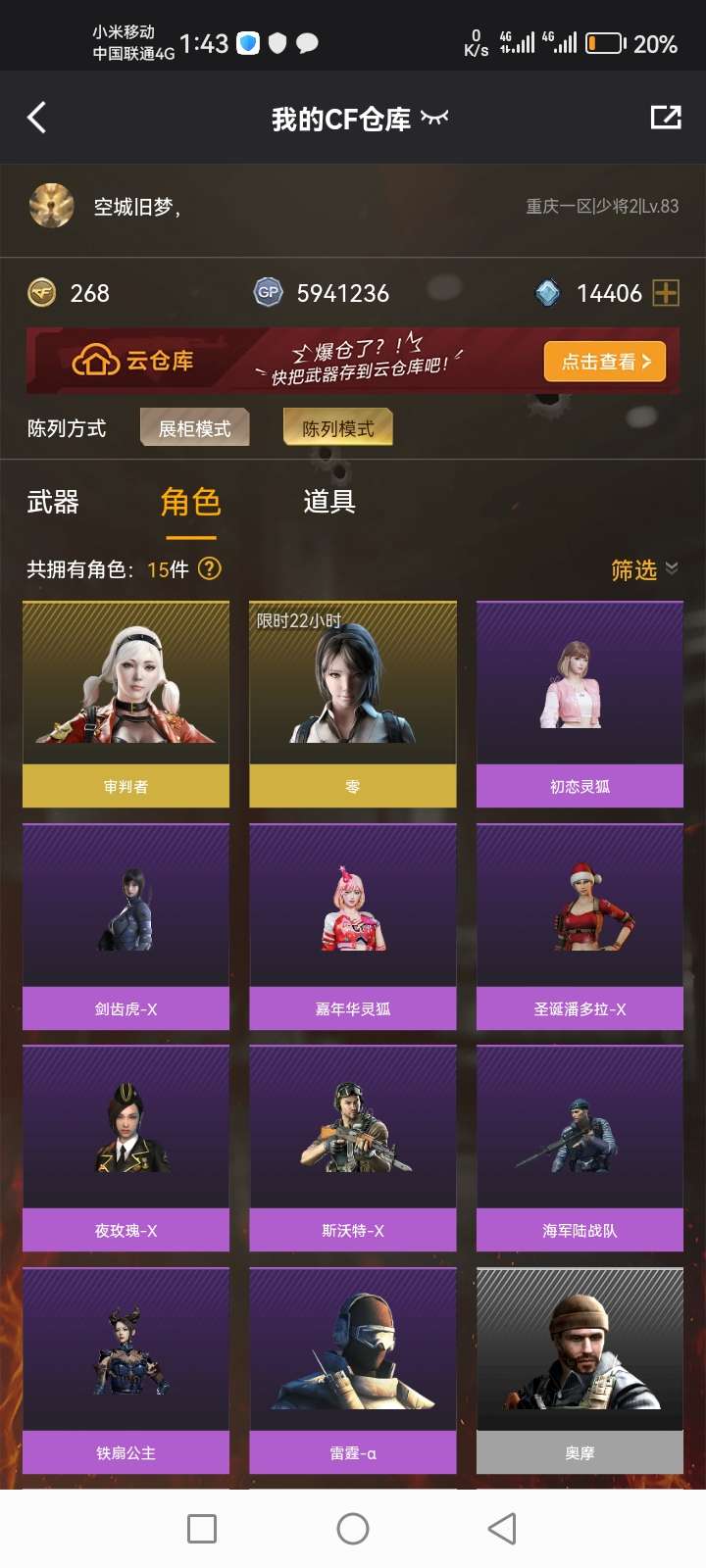Screen dimensions: 706x1568
Task: Tap 点击查看 on the cloud warehouse banner
Action: (x=605, y=362)
